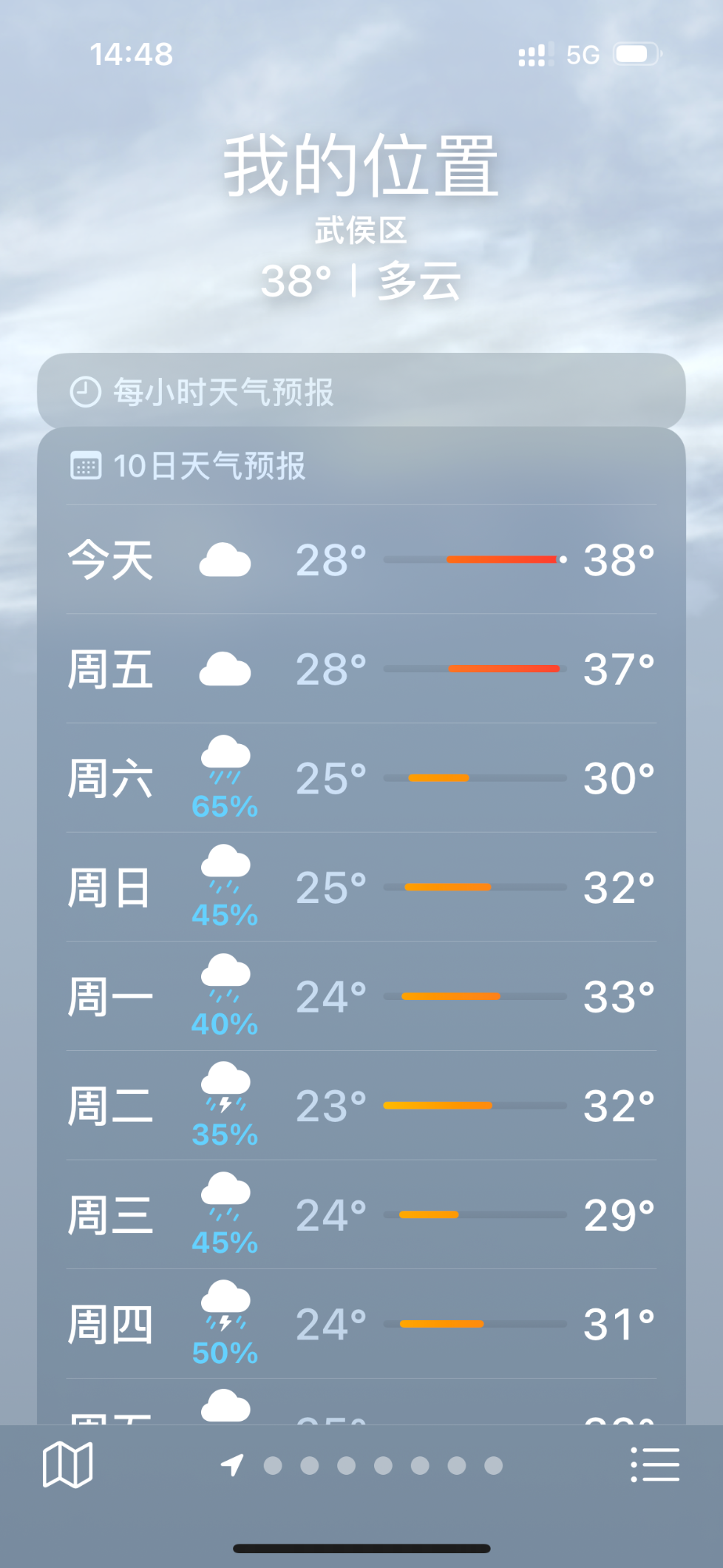Show details for 周一 forecast

pos(361,996)
